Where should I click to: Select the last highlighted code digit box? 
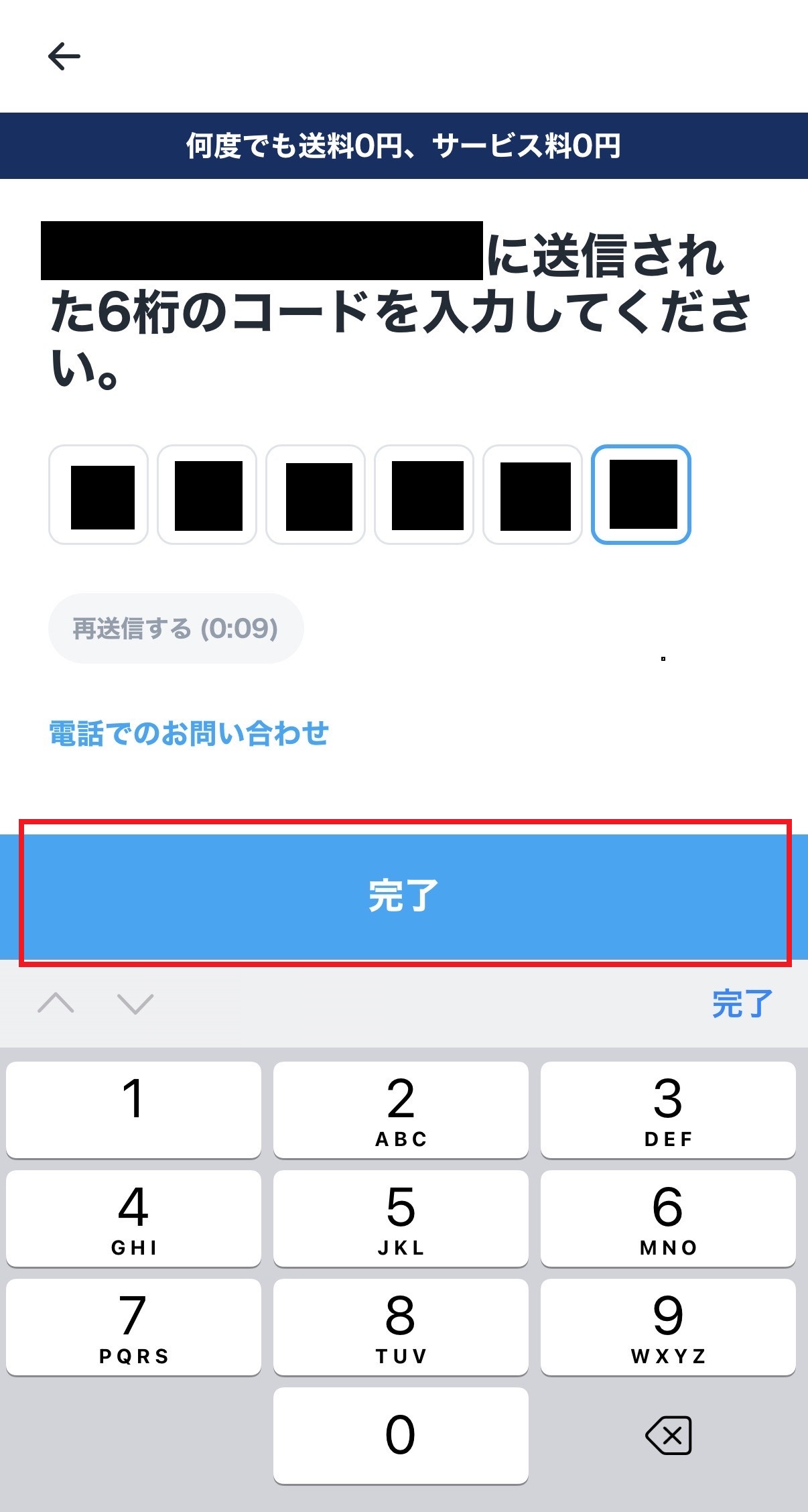coord(641,495)
